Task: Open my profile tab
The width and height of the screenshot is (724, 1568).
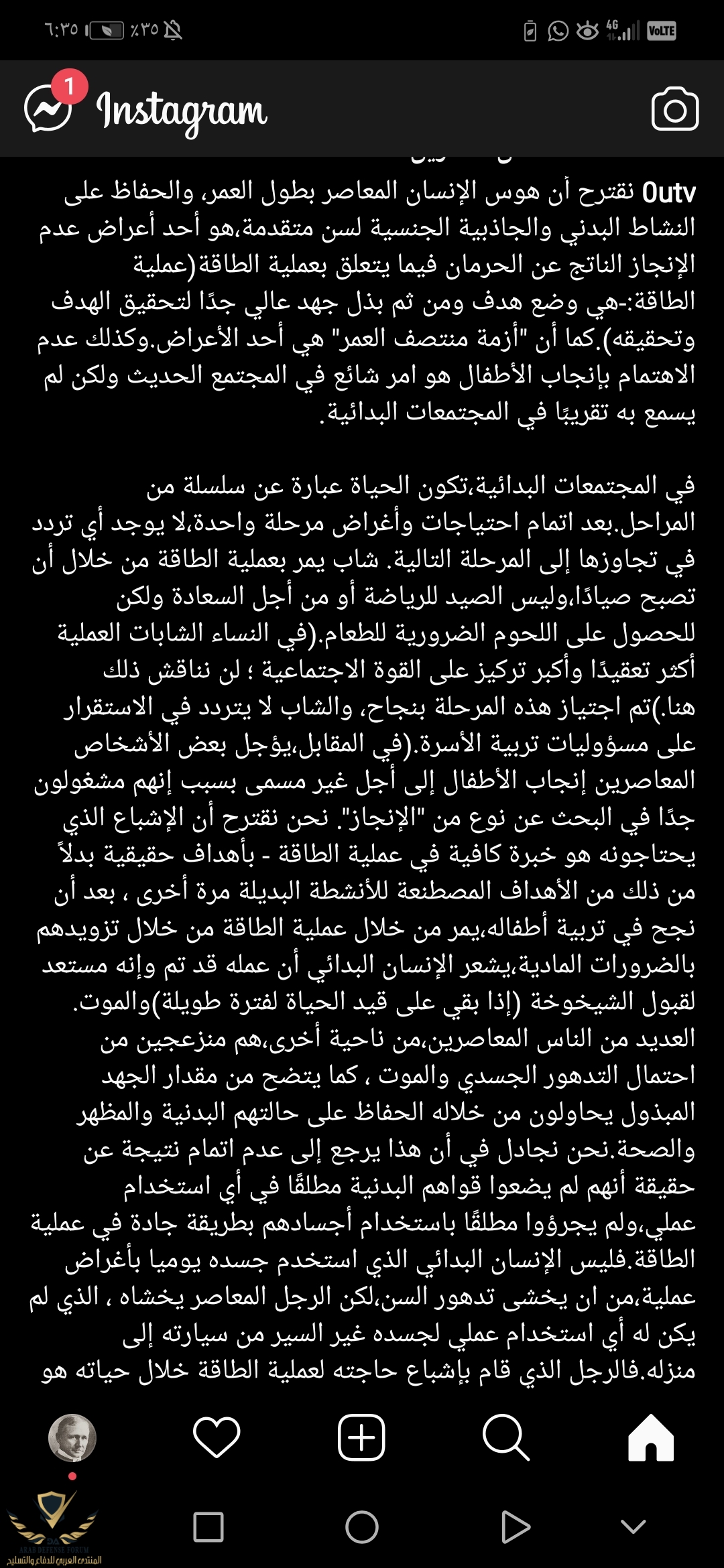Action: point(72,1437)
